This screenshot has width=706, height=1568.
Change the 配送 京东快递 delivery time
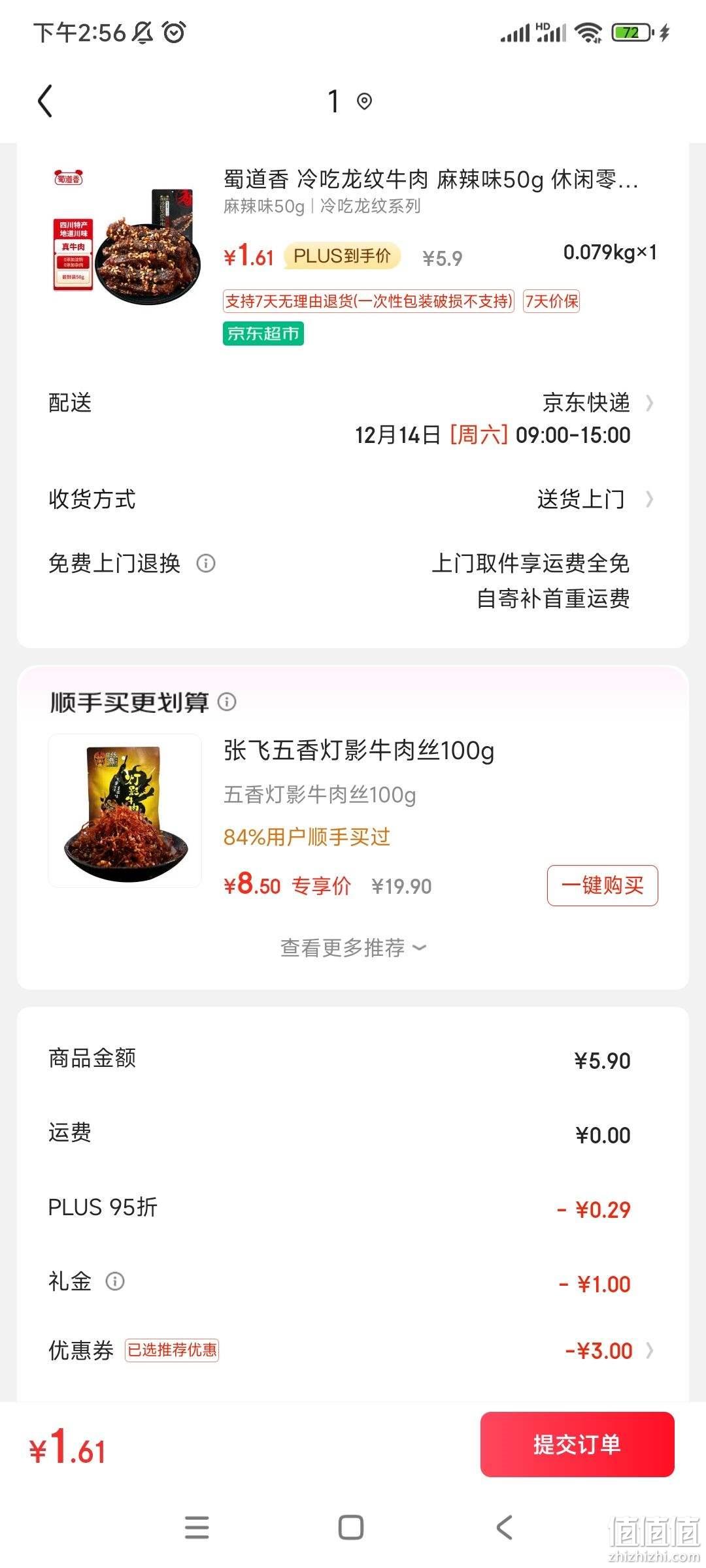[353, 418]
